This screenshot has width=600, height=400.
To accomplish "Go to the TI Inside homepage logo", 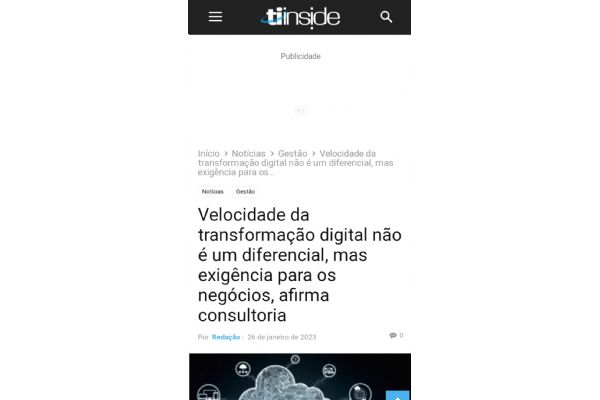I will [302, 17].
